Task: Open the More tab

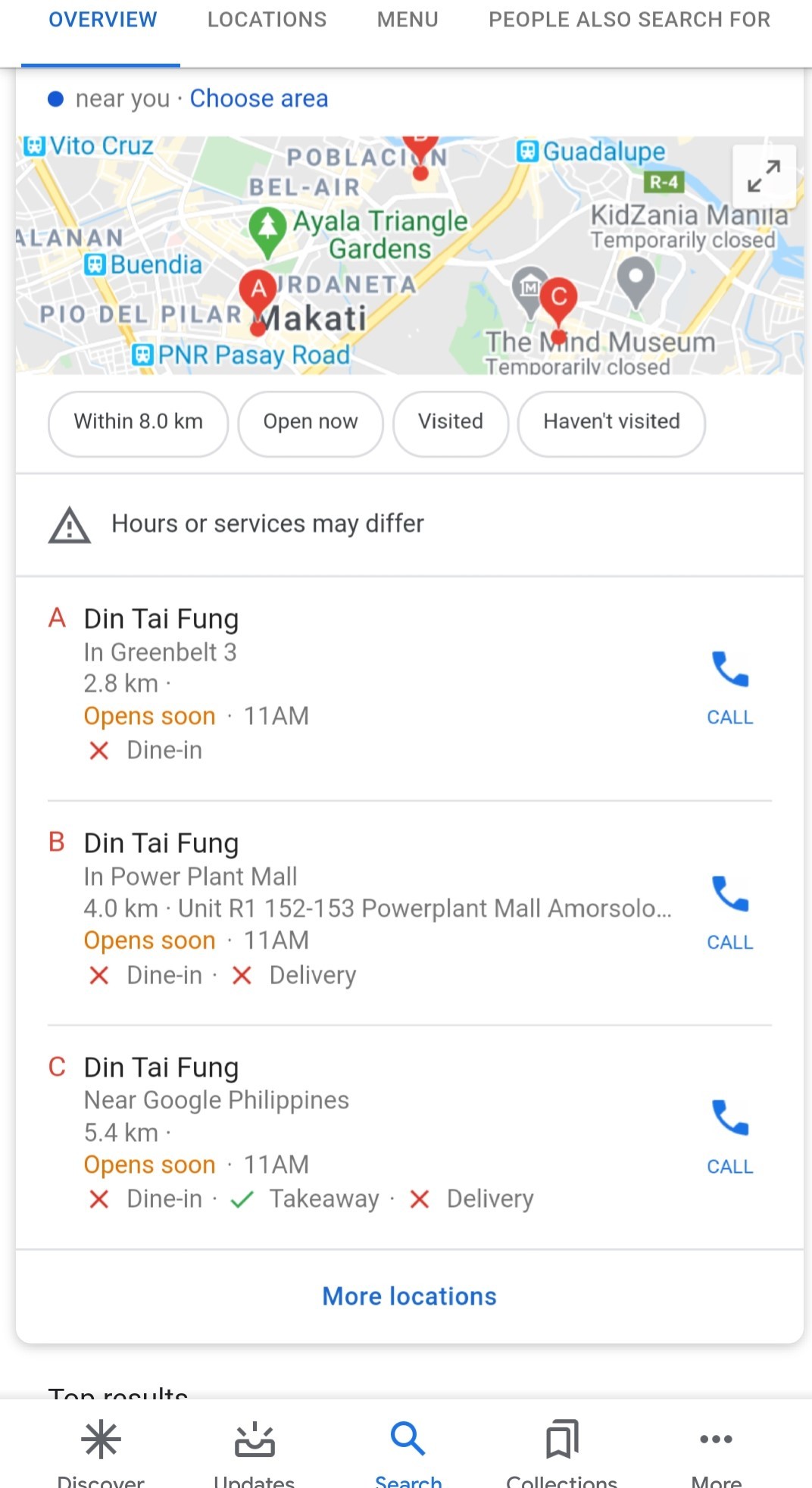Action: (716, 1449)
